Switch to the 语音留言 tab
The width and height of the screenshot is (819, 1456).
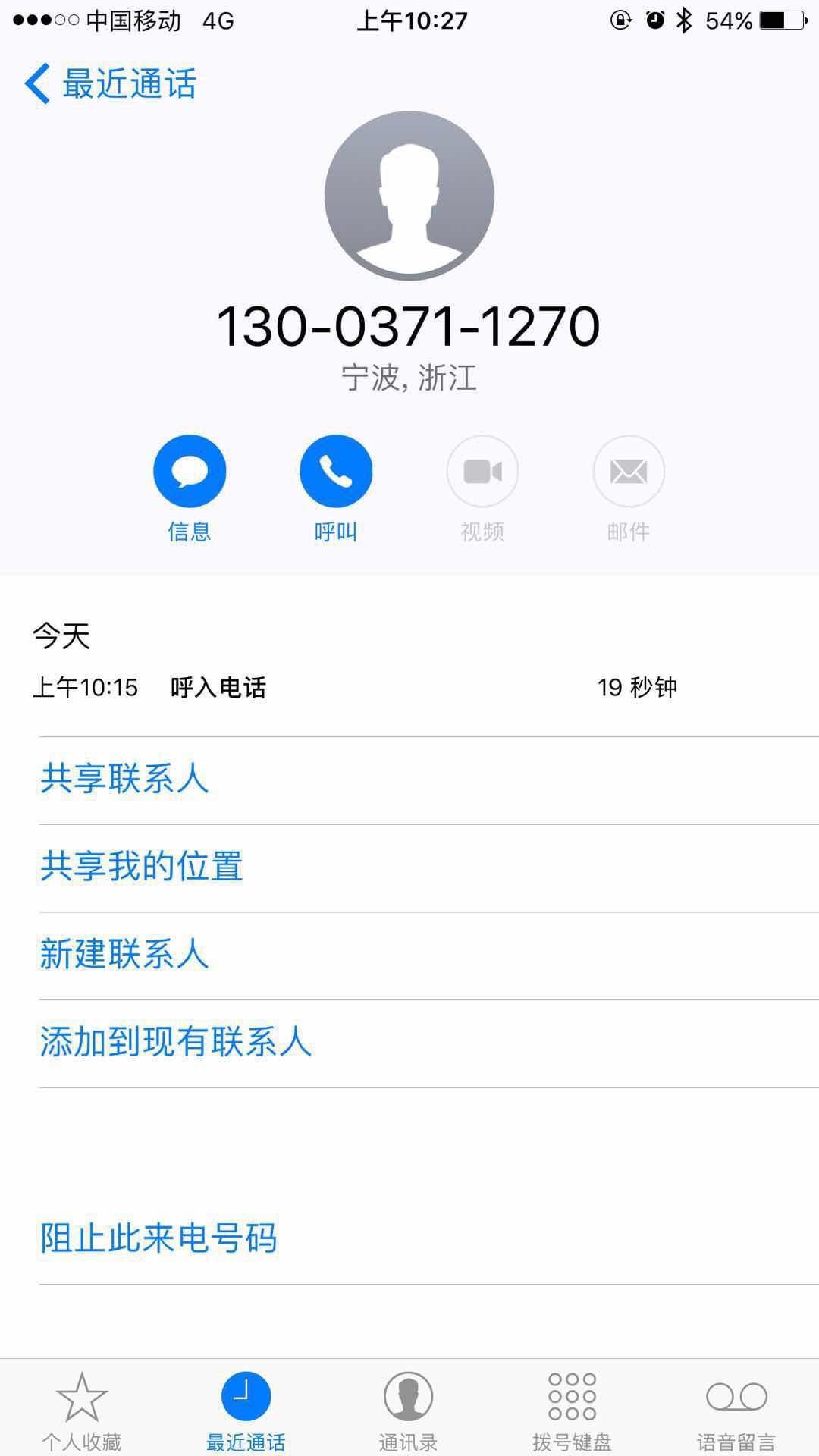click(x=736, y=1410)
